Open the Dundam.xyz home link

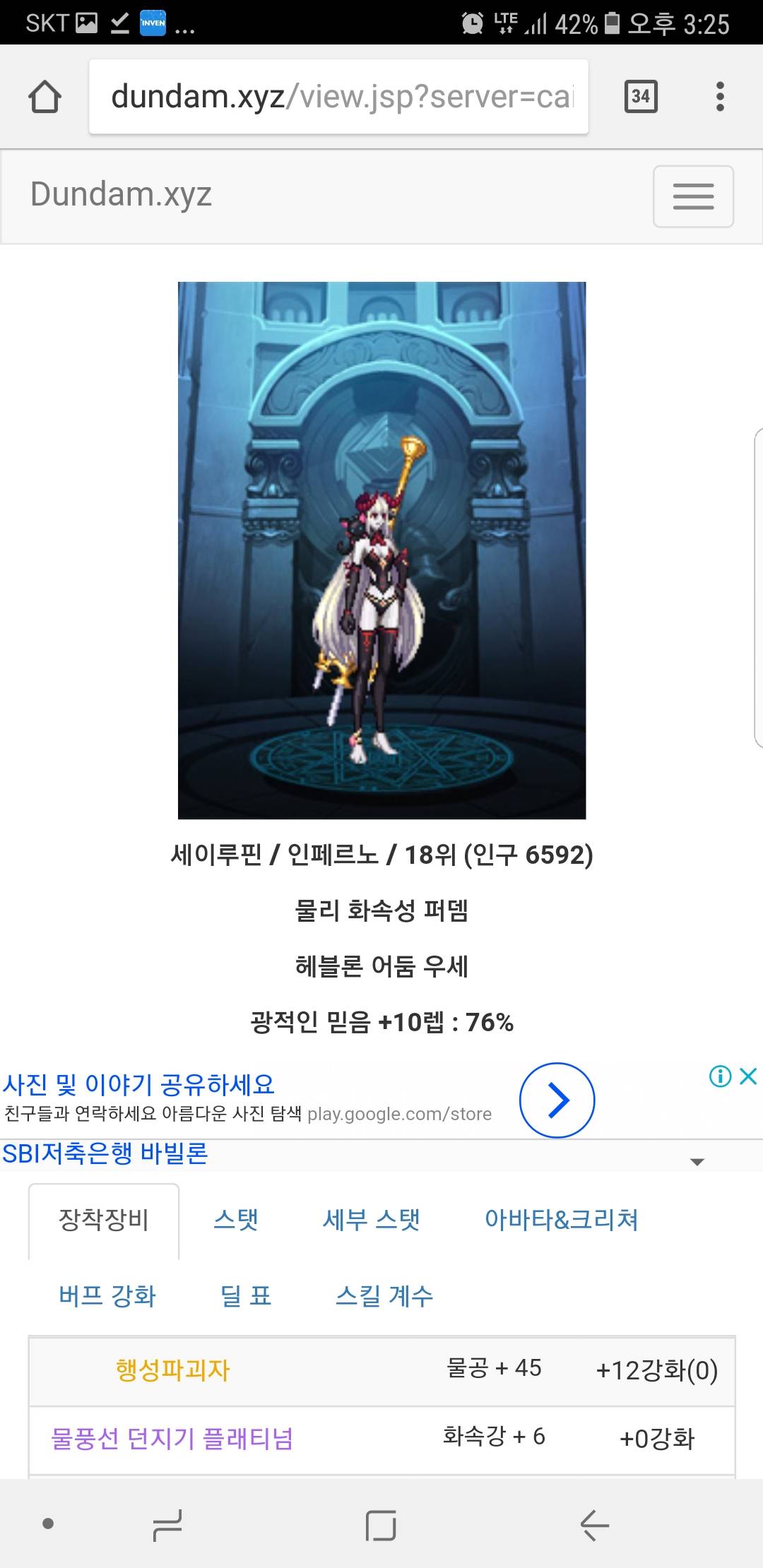pos(121,194)
